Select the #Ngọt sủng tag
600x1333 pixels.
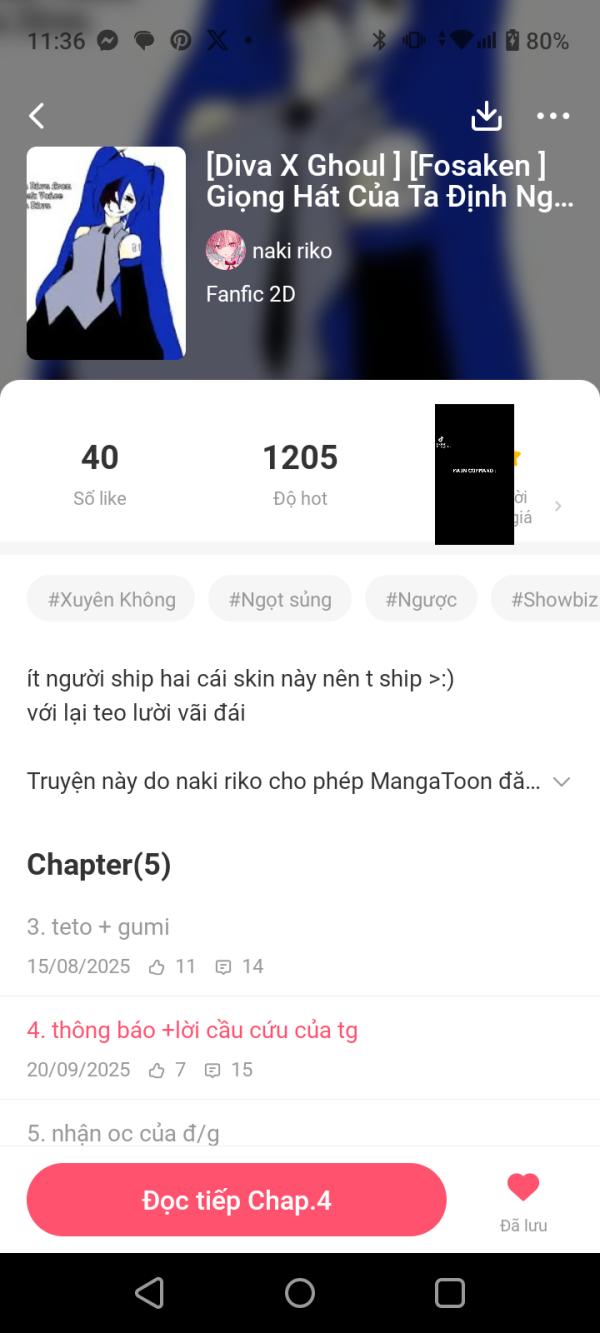click(280, 599)
